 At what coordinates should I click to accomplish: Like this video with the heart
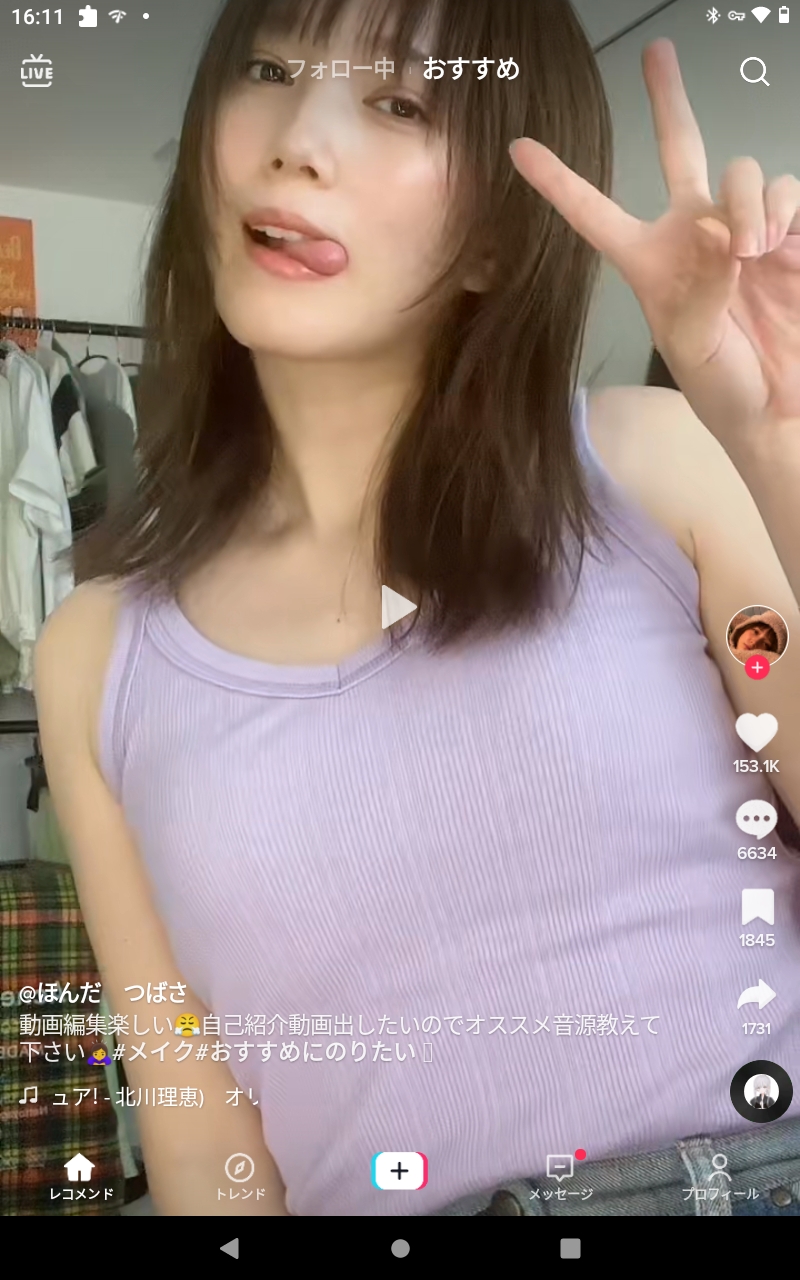point(757,733)
